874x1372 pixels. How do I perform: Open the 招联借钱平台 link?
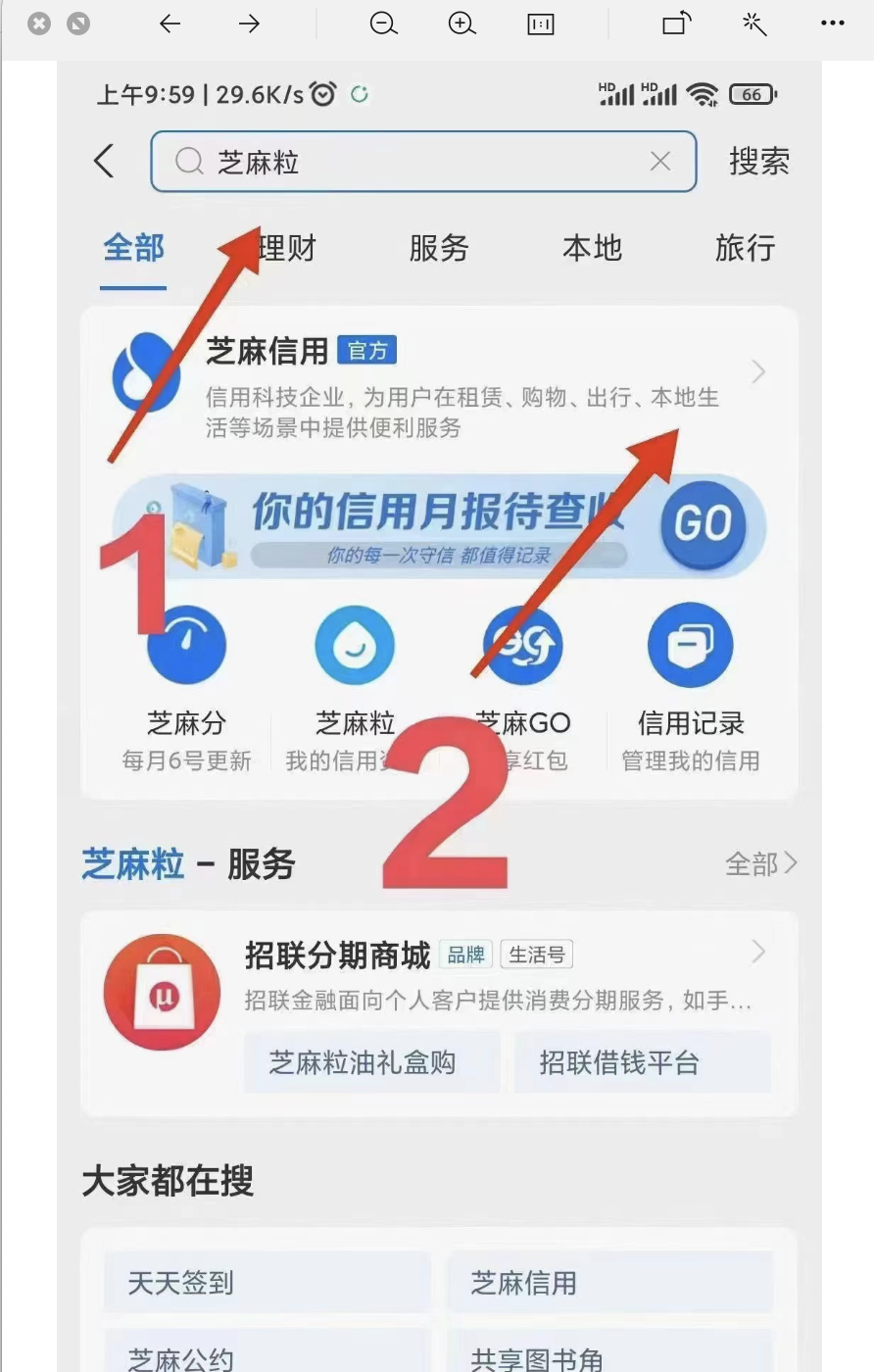(x=643, y=1061)
